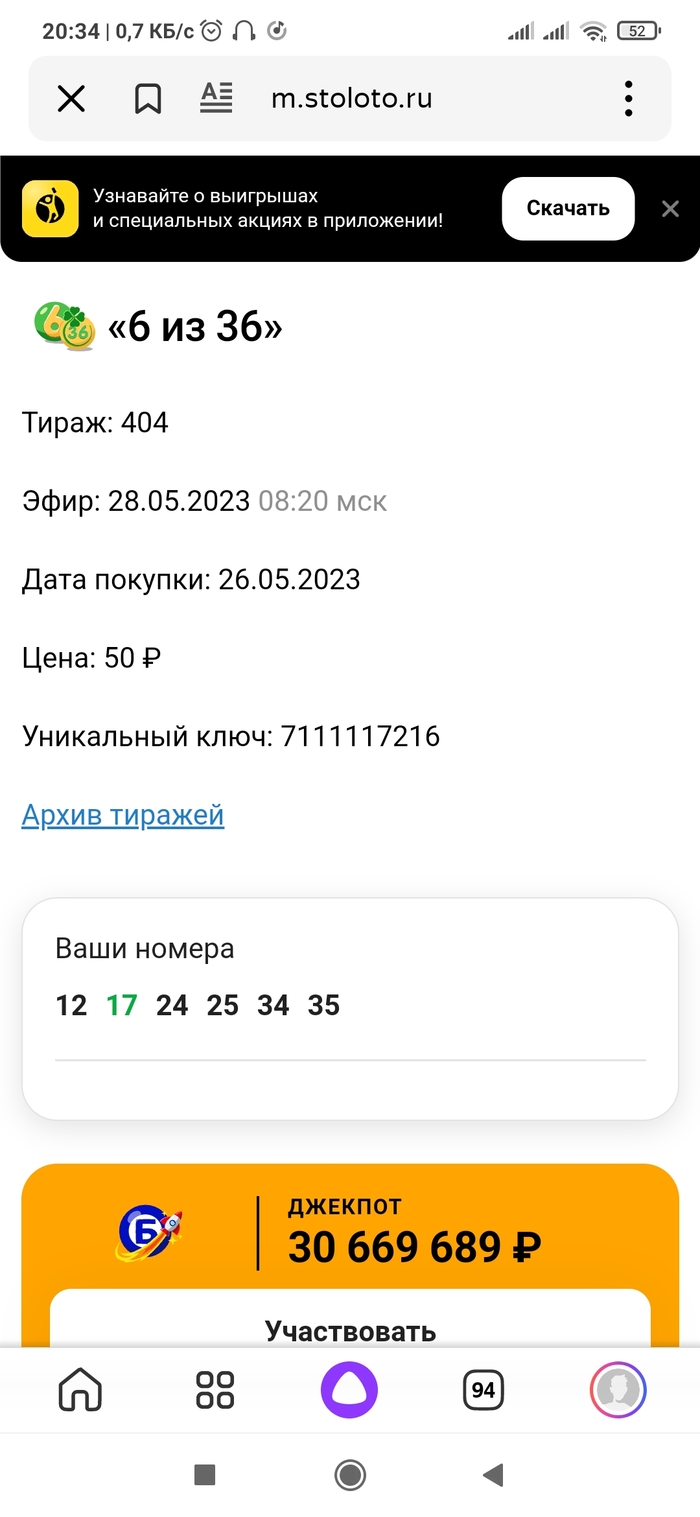The width and height of the screenshot is (700, 1517).
Task: Tap the m.stoloto.ru address bar
Action: [x=352, y=99]
